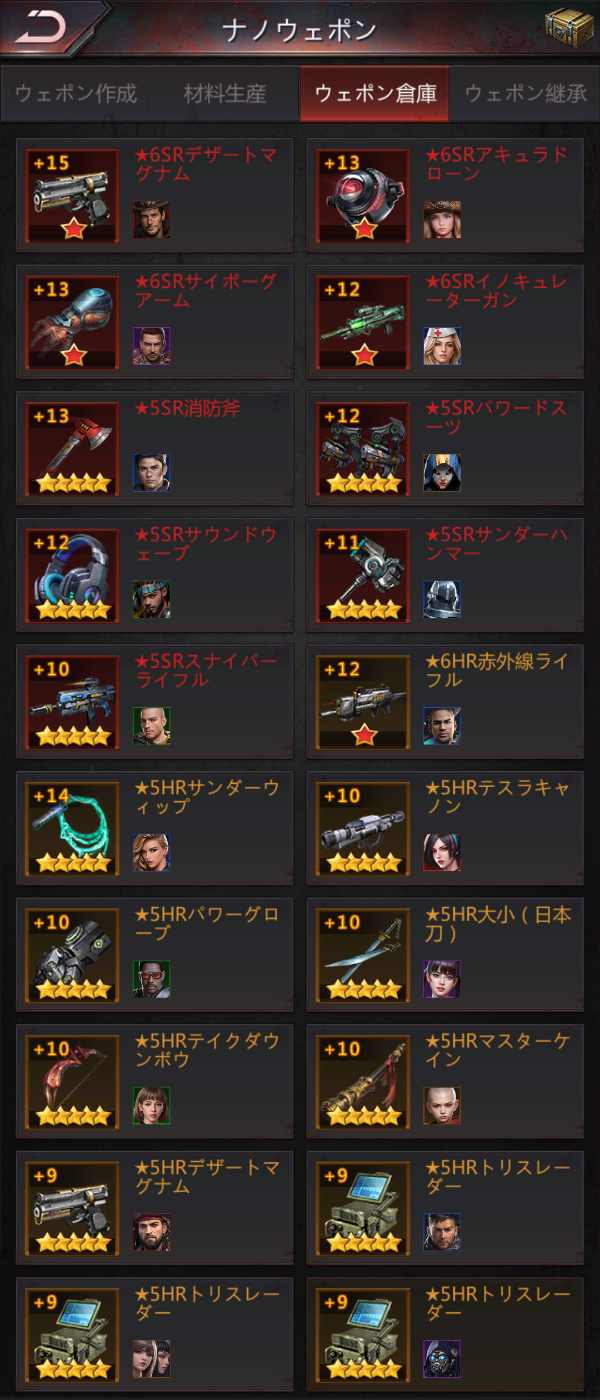Go back using the return arrow

click(x=42, y=27)
